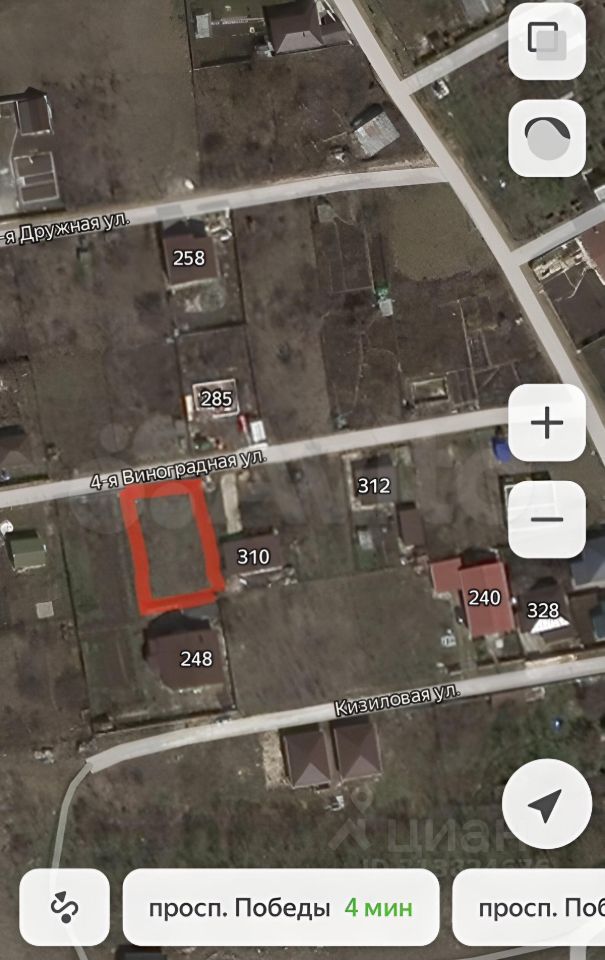Zoom out with the minus button
The height and width of the screenshot is (960, 605).
tap(547, 520)
